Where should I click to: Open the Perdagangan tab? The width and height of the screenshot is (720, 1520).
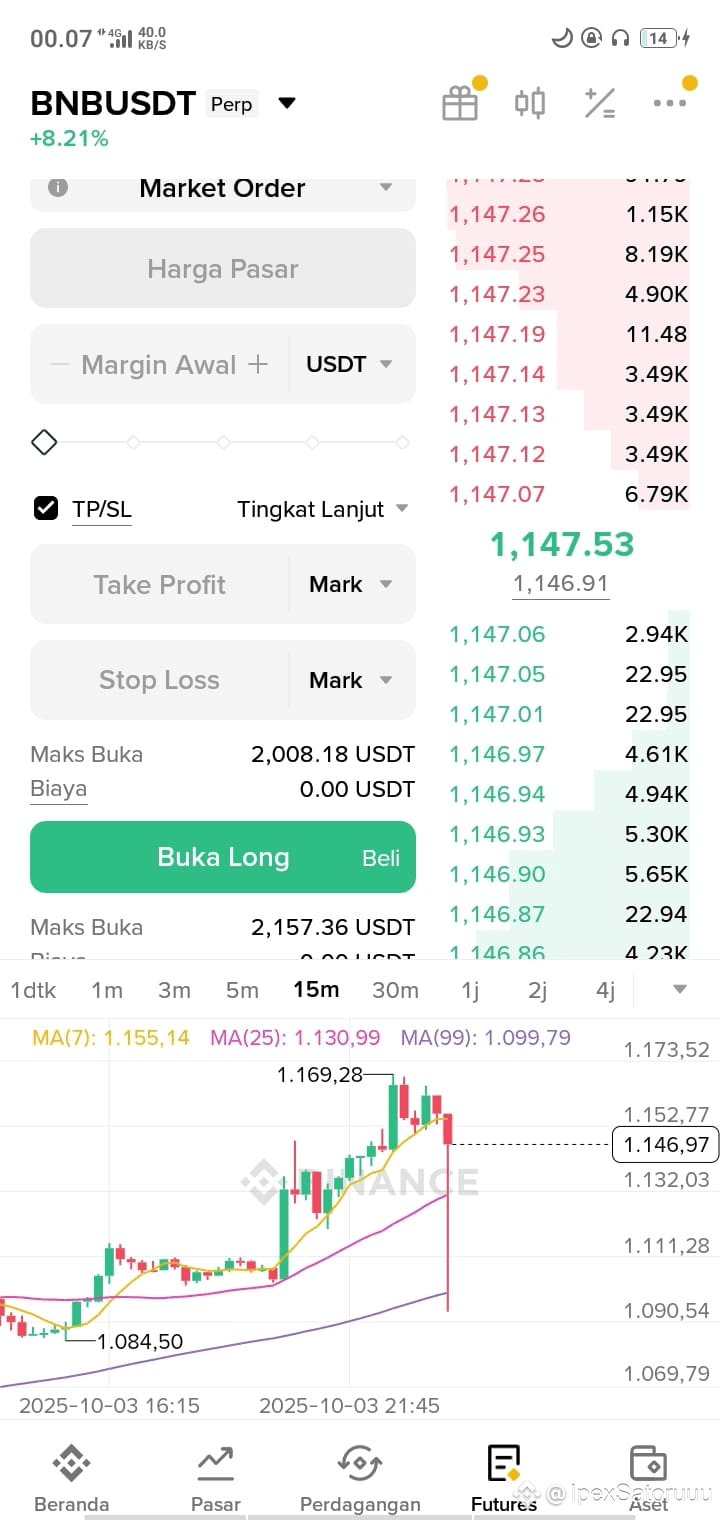(360, 1478)
